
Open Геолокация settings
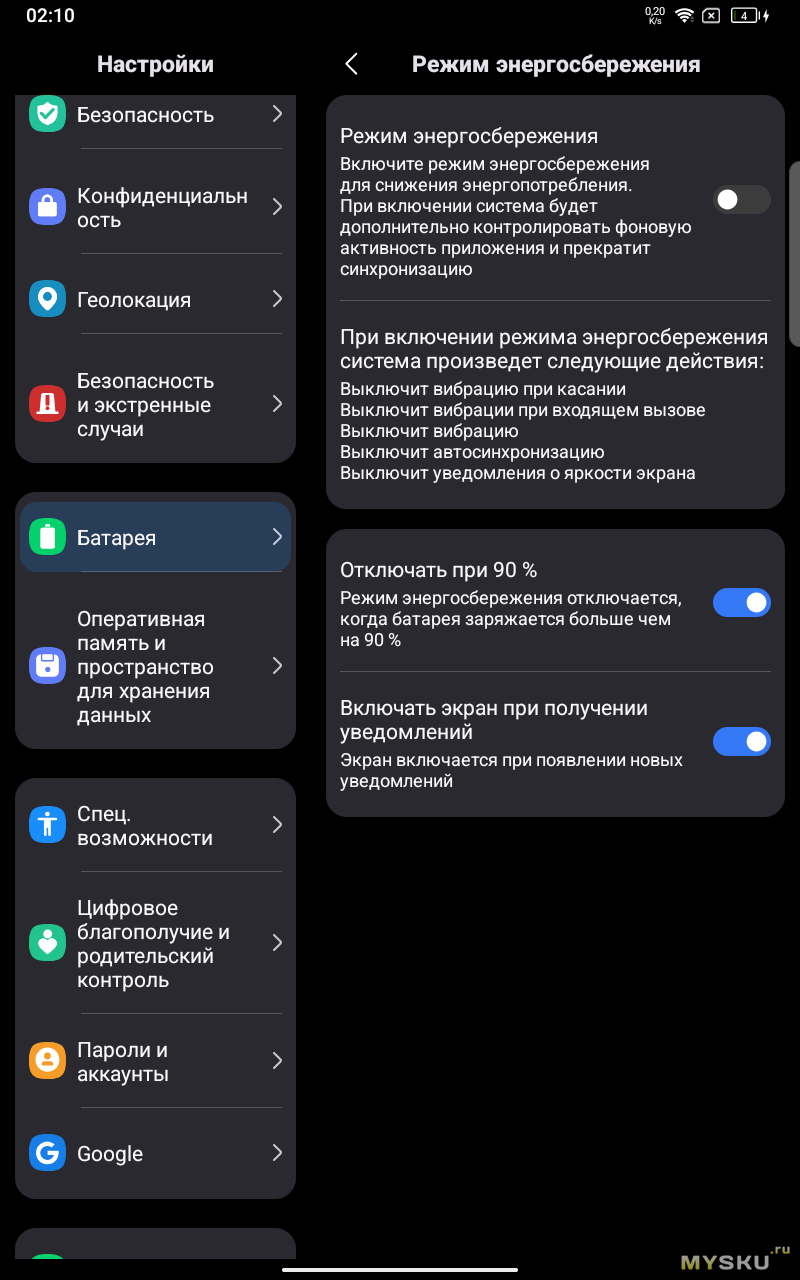coord(155,299)
